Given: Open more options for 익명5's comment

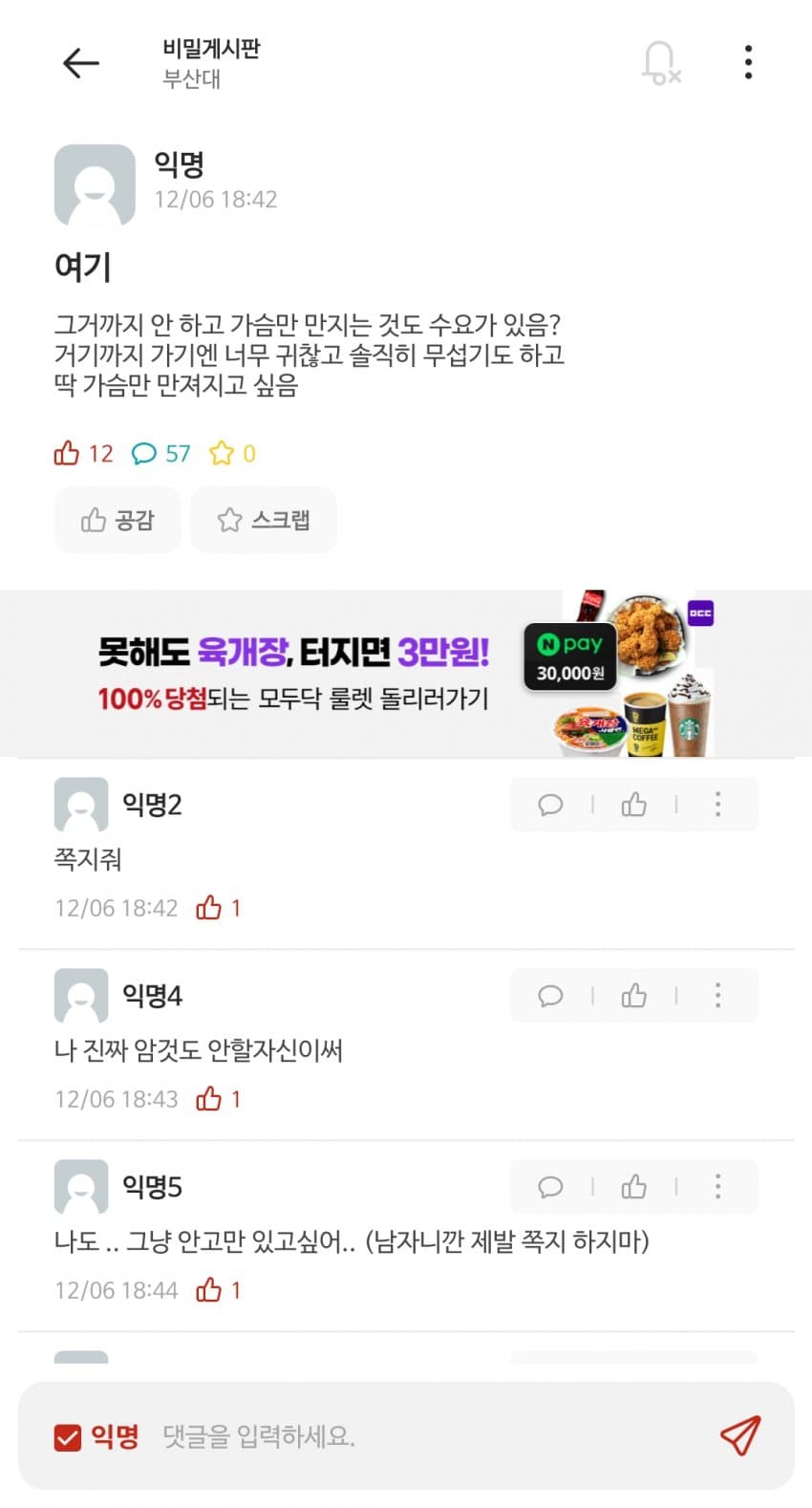Looking at the screenshot, I should tap(717, 1187).
